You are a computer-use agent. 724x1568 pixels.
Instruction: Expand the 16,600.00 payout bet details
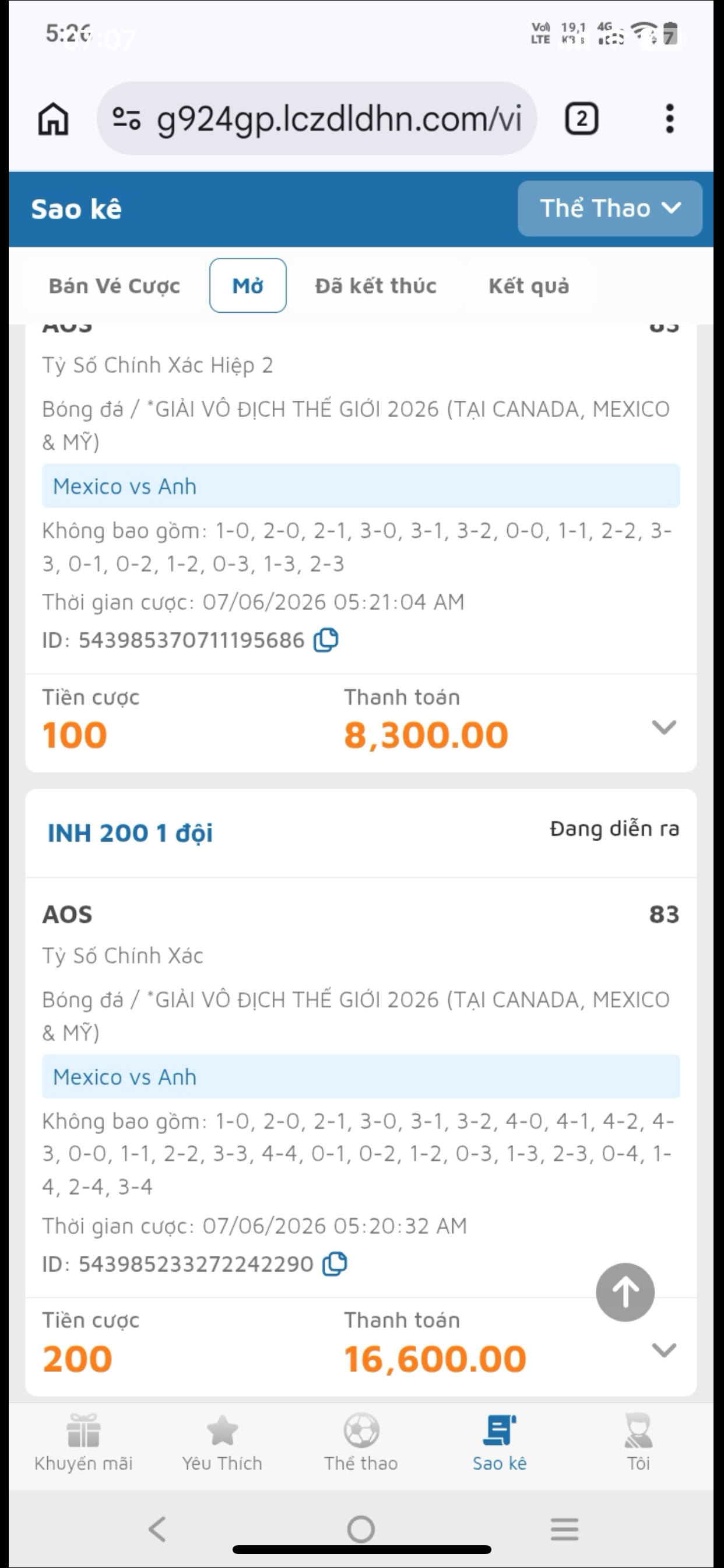pyautogui.click(x=664, y=1350)
